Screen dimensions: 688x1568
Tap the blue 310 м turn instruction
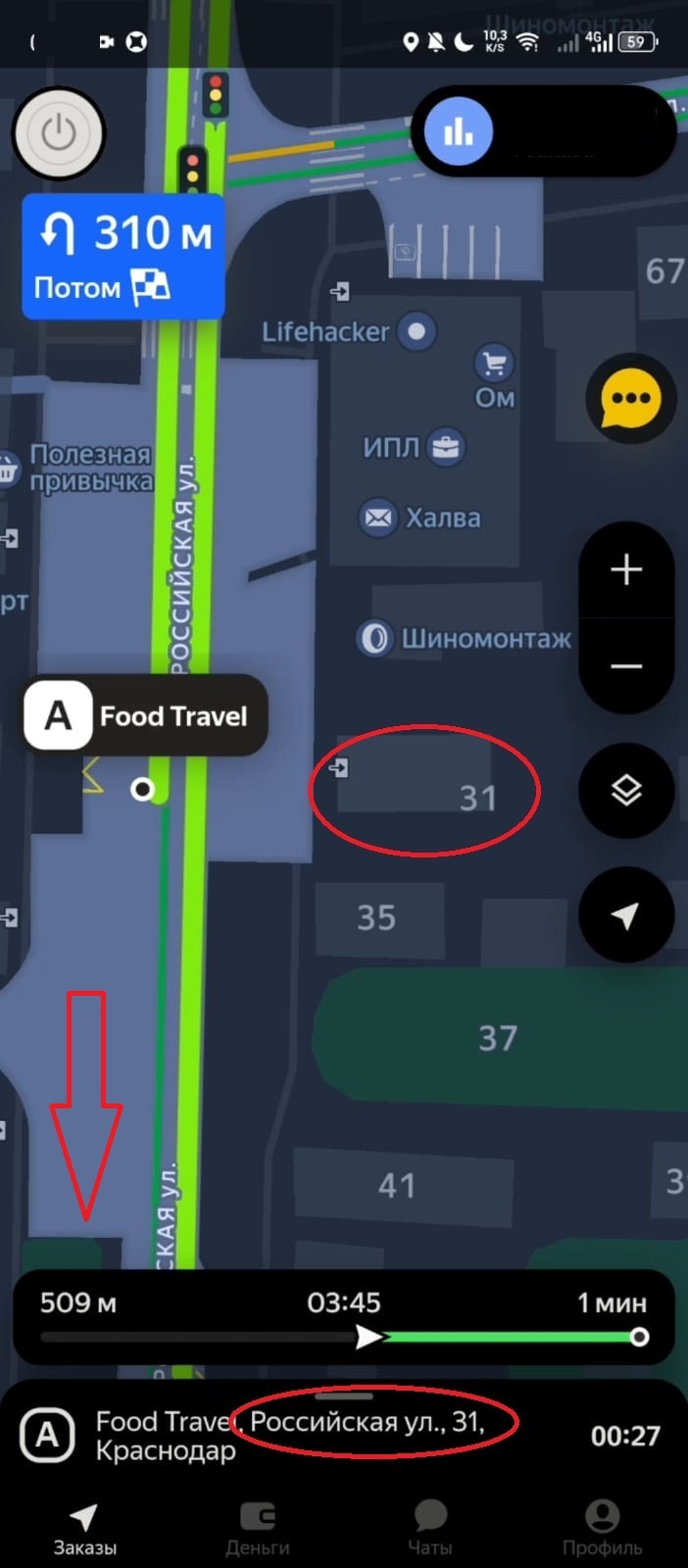click(124, 257)
